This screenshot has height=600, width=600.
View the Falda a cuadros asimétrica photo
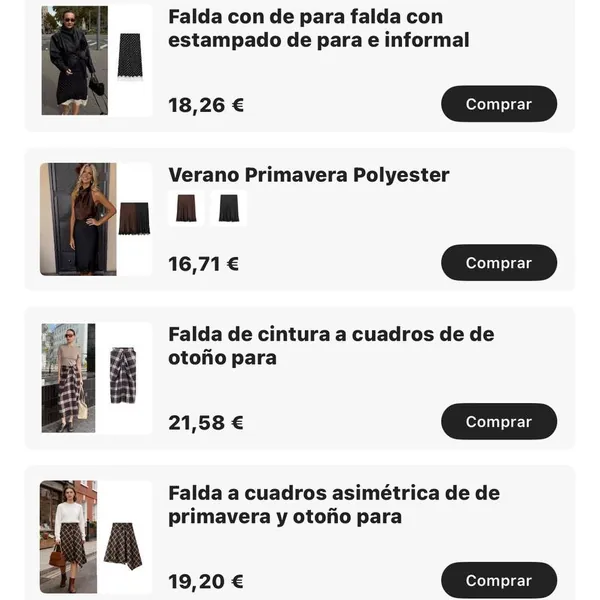tap(96, 537)
